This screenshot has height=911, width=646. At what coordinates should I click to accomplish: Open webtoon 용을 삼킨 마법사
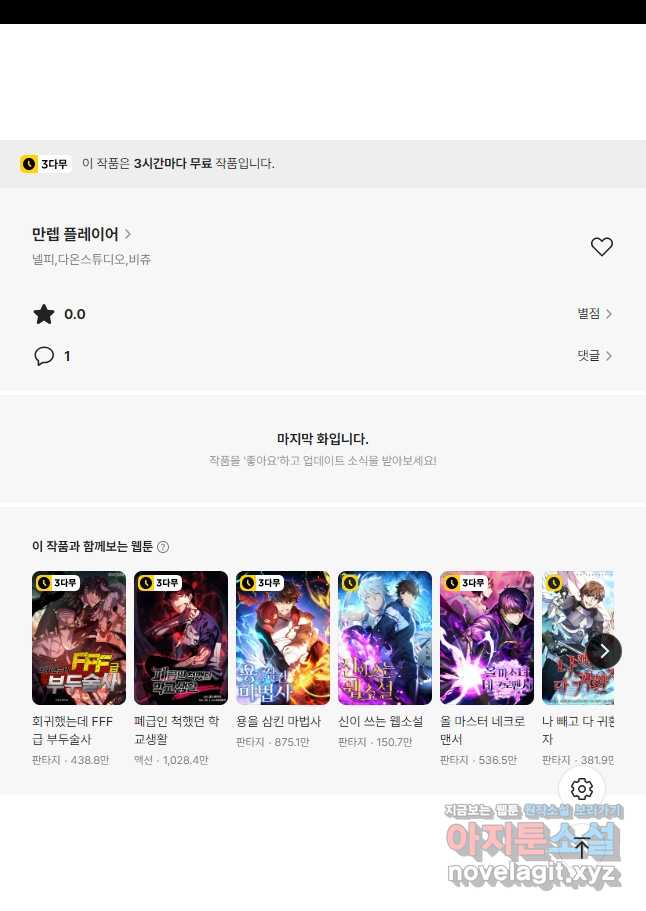(x=283, y=638)
